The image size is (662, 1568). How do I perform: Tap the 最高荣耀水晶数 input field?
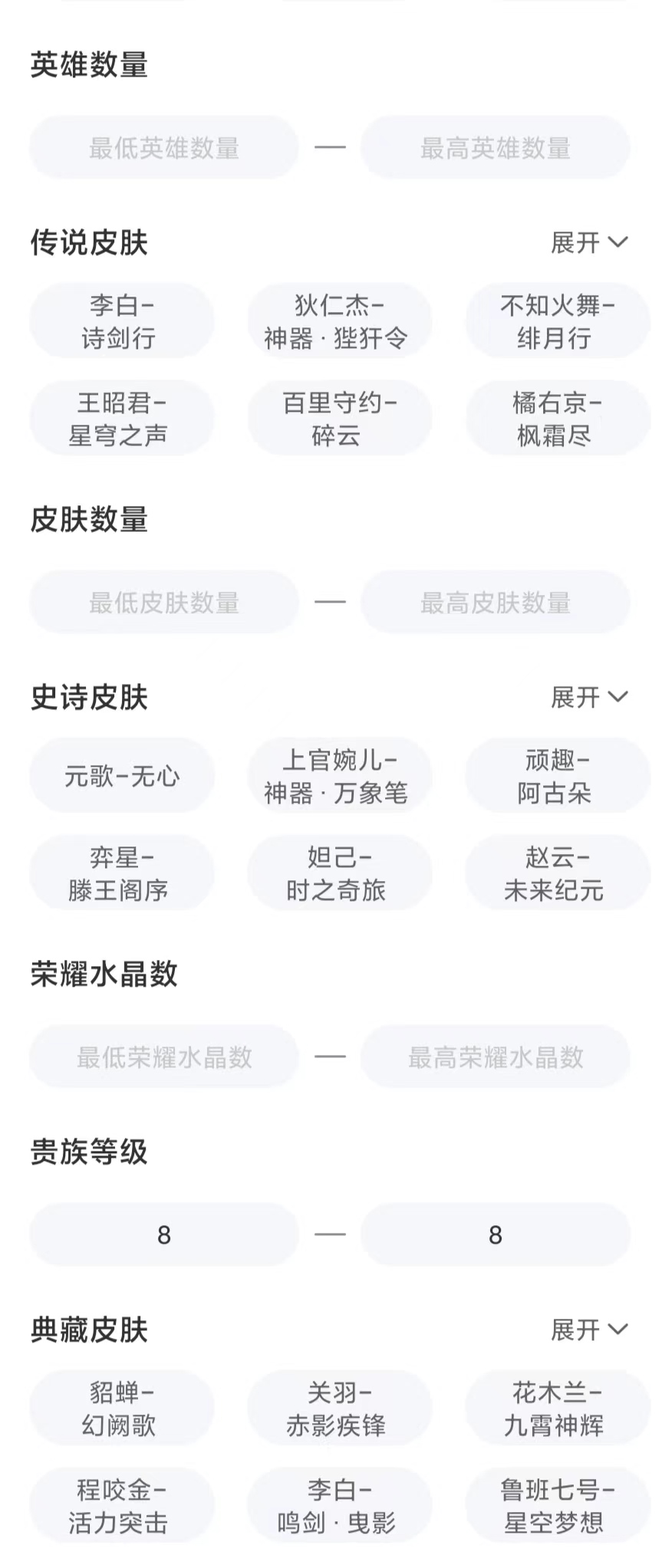point(495,1057)
